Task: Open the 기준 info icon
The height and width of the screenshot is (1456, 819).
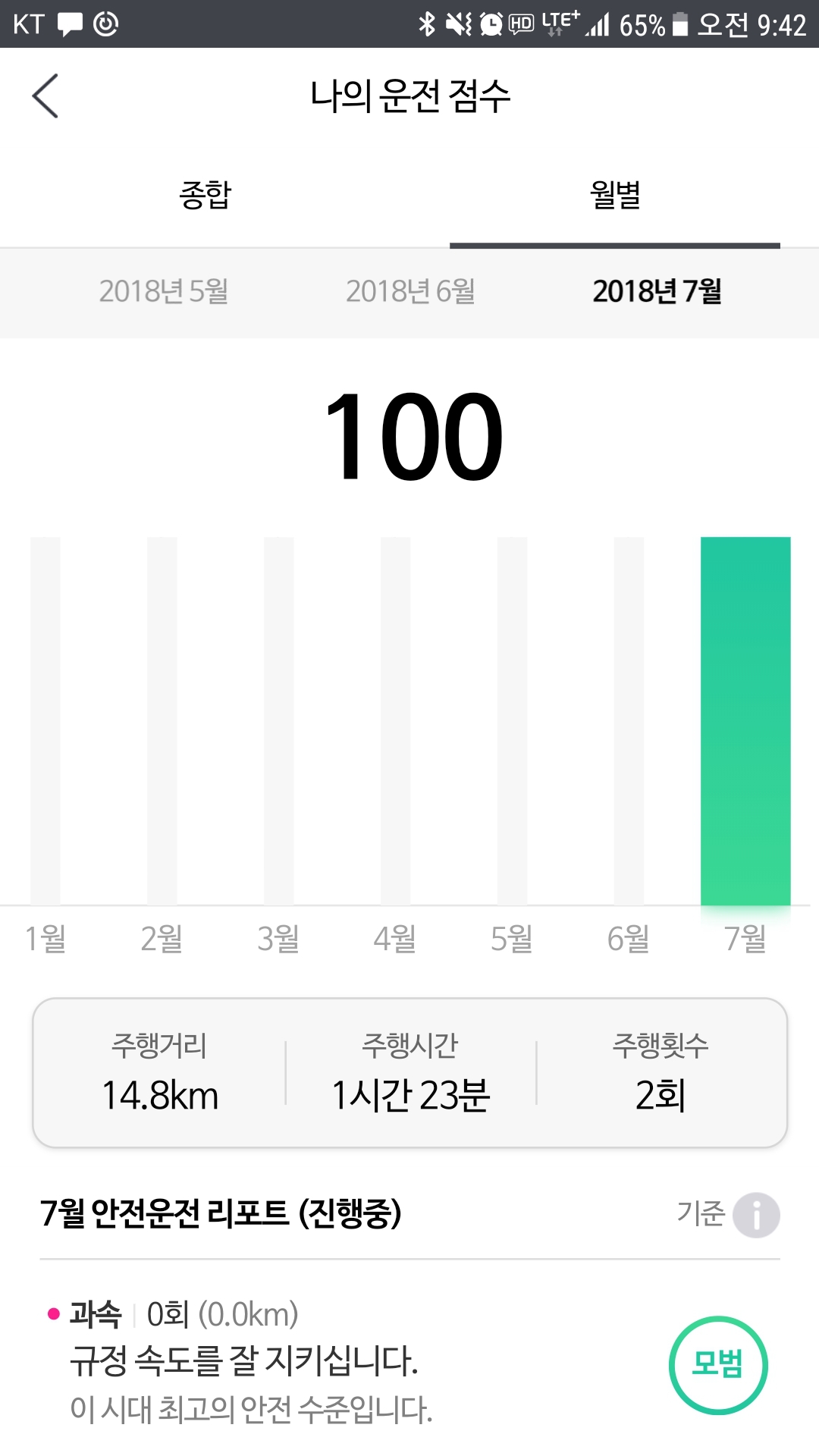Action: click(x=756, y=1215)
